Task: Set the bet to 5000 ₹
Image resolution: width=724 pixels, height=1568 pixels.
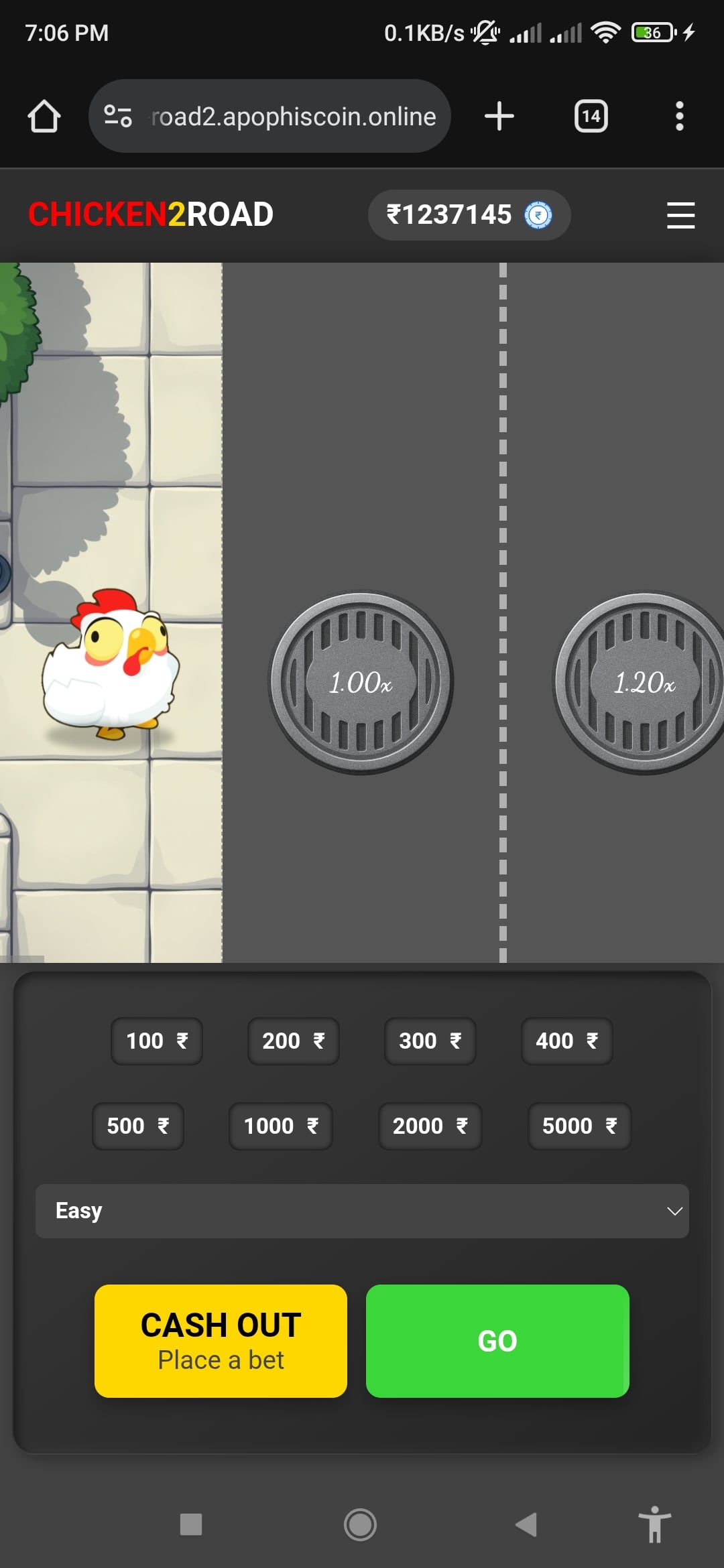Action: [579, 1126]
